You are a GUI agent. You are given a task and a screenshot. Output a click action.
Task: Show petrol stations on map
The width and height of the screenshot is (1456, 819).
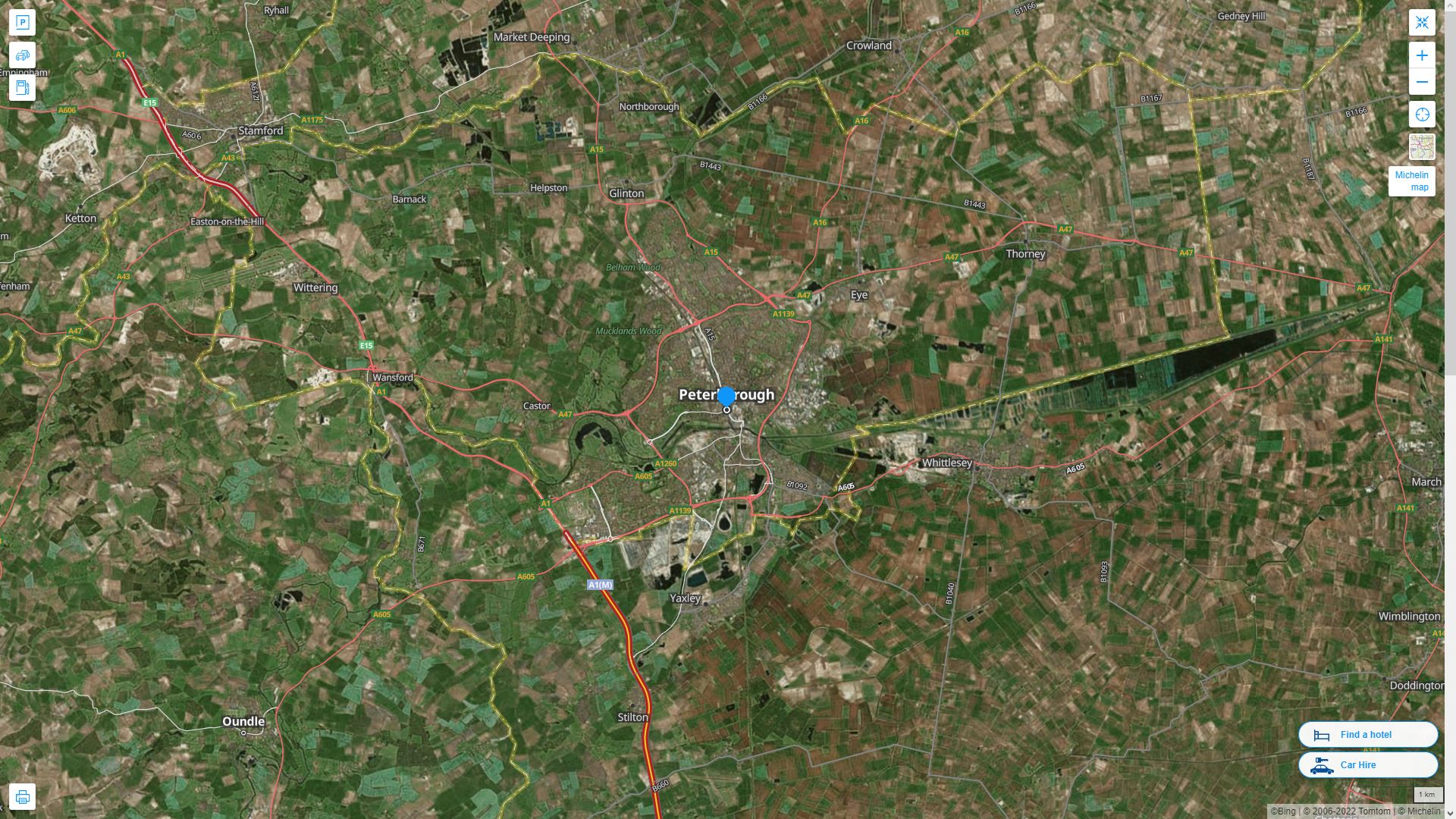coord(22,88)
